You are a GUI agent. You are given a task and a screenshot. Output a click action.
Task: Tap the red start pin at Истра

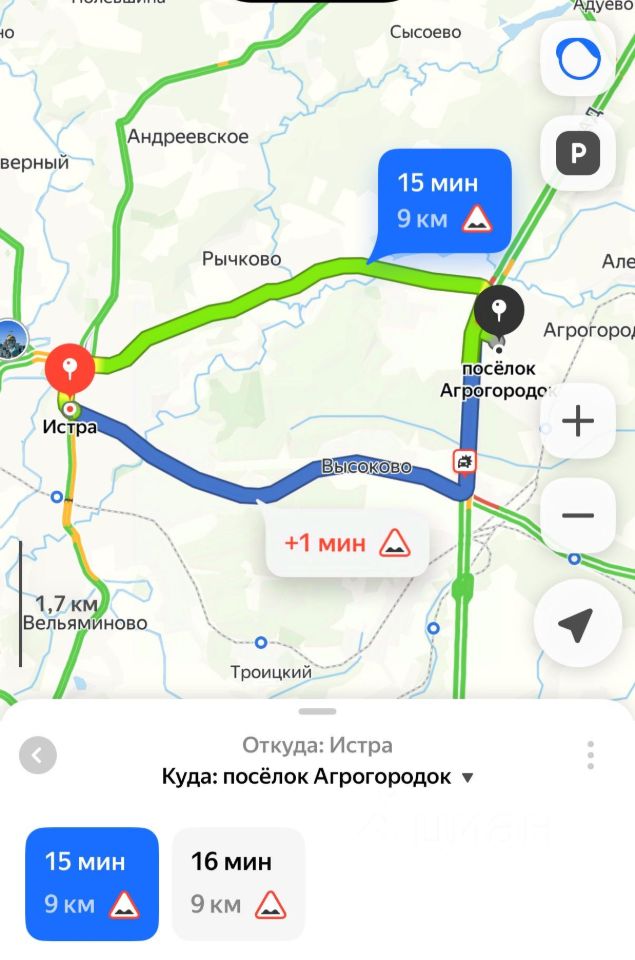pyautogui.click(x=70, y=368)
